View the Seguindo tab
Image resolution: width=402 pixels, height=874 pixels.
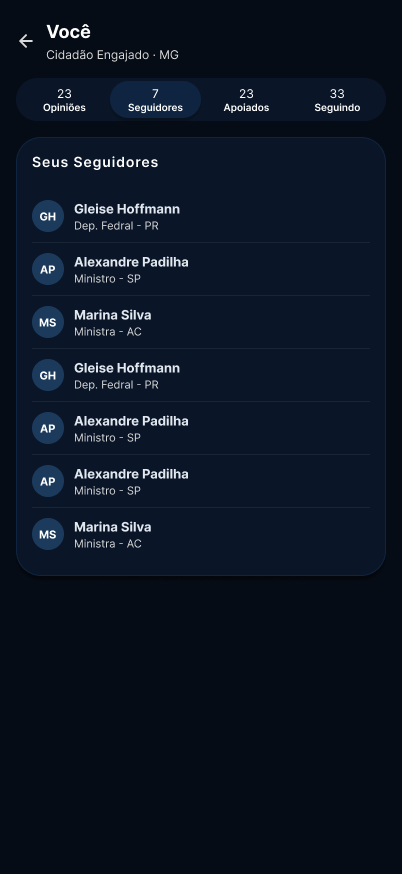click(x=337, y=100)
